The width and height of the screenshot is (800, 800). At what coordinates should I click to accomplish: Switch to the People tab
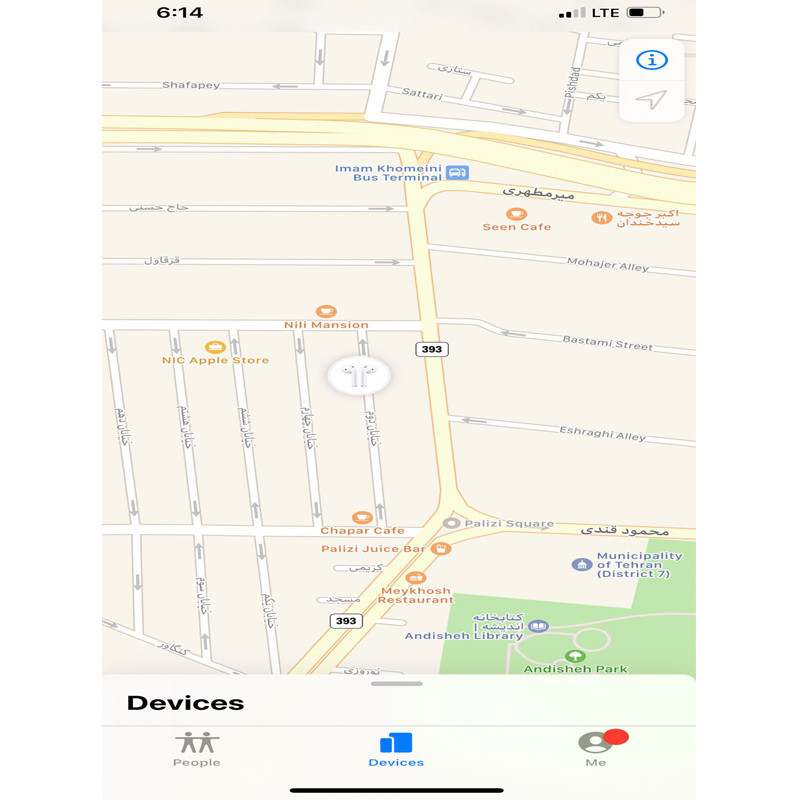[x=197, y=749]
